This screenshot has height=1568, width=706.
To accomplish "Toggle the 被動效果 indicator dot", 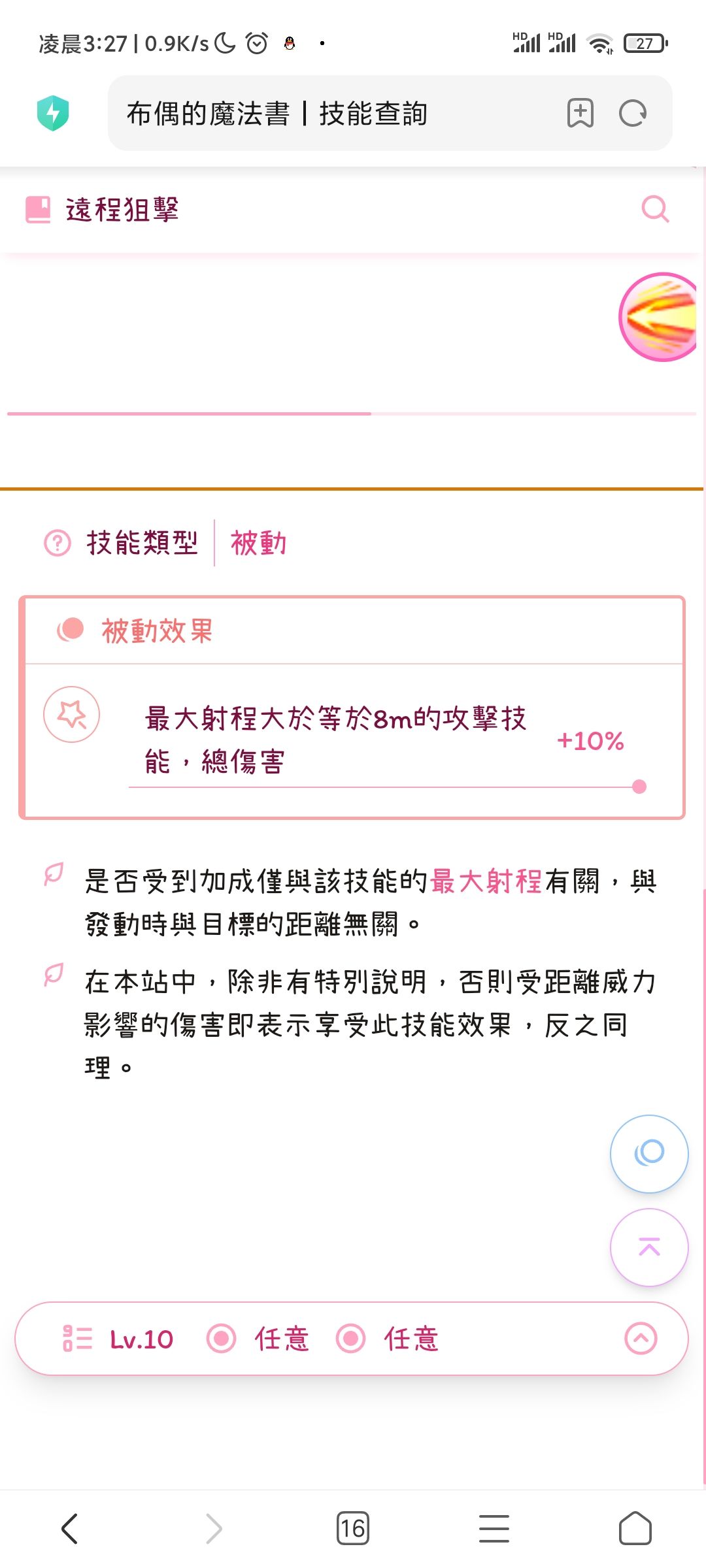I will click(72, 629).
